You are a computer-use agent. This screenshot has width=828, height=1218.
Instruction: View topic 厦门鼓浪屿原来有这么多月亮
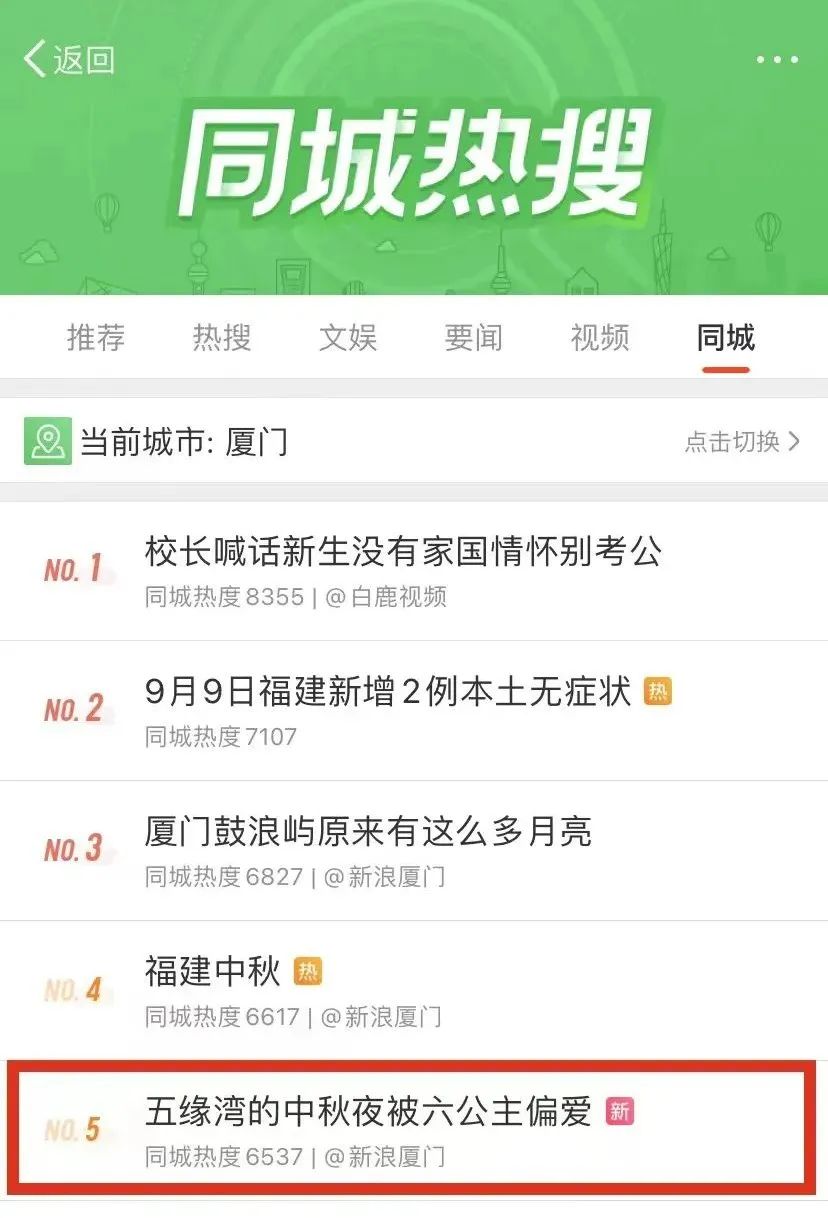[368, 831]
